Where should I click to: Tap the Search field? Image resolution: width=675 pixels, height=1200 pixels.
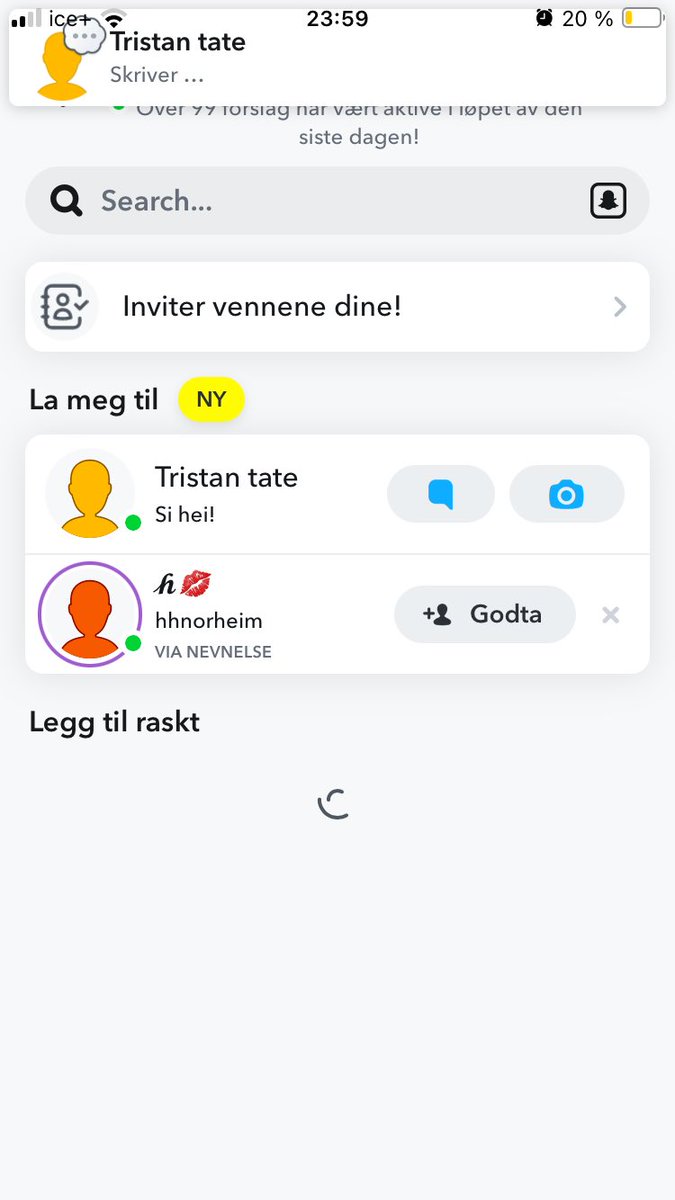click(x=337, y=201)
